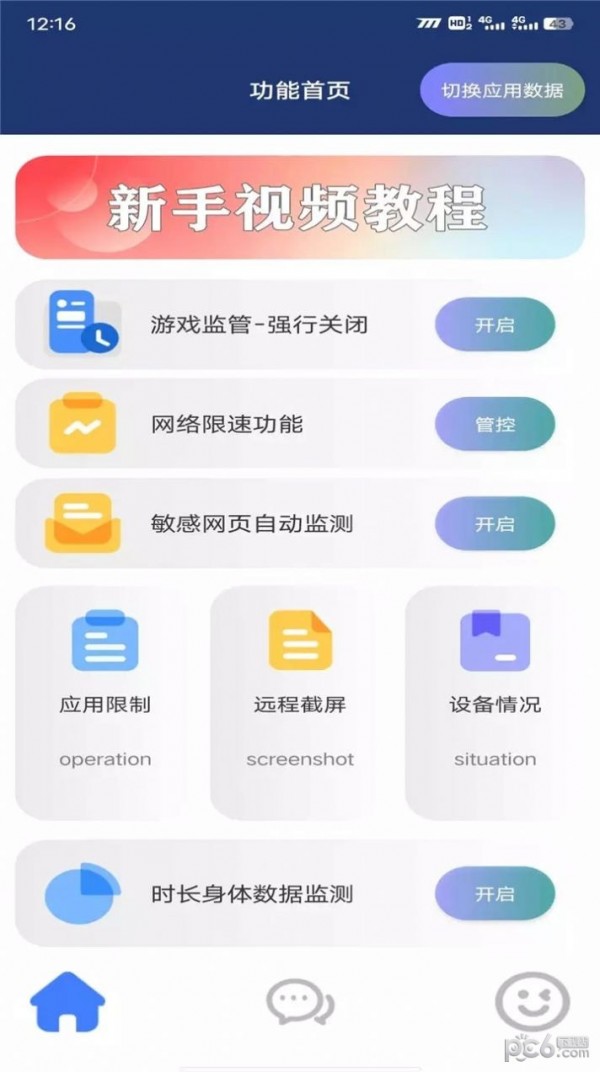This screenshot has width=600, height=1072.
Task: Enable 游戏监管-强行关闭 with 开启
Action: [494, 324]
